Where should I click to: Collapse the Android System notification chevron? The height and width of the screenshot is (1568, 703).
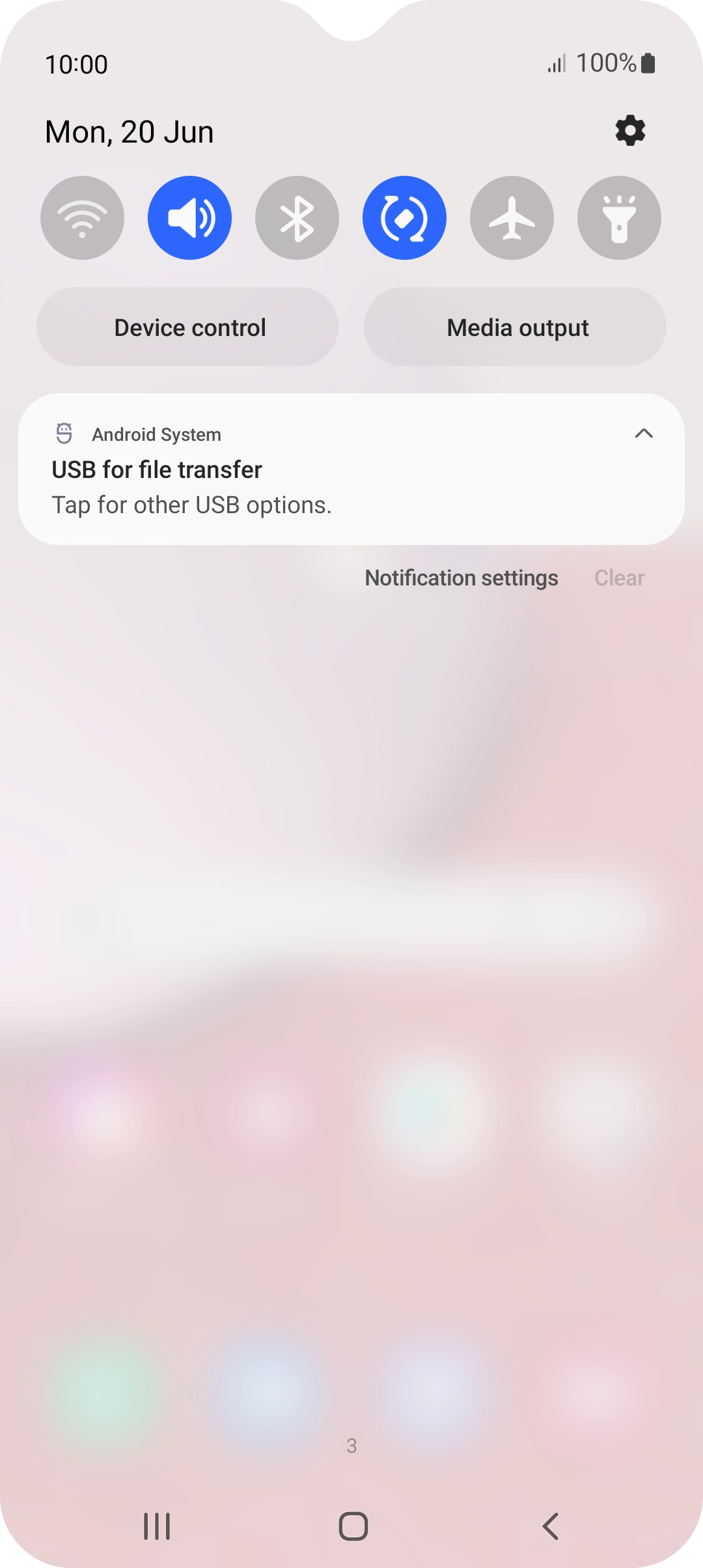644,434
